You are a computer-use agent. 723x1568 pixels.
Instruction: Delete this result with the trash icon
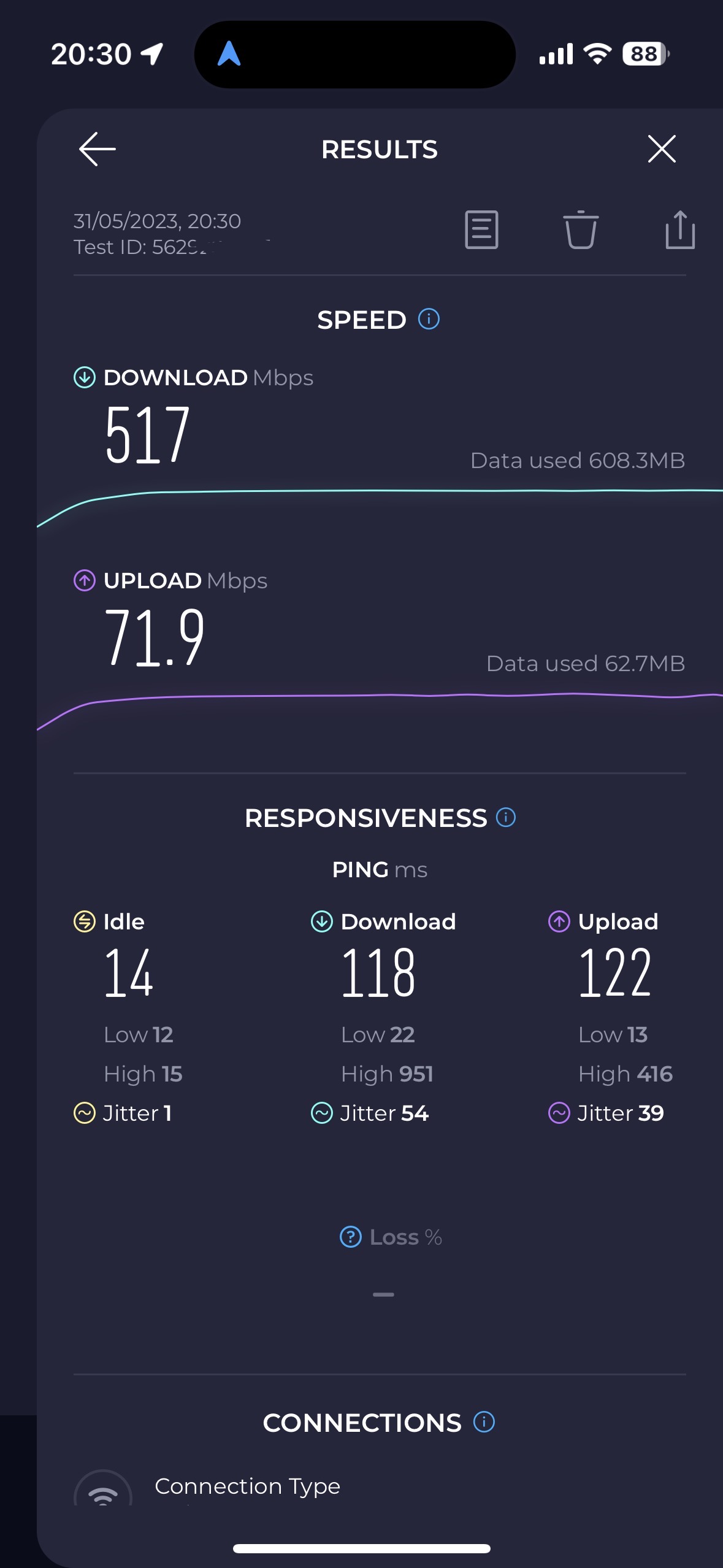point(580,230)
